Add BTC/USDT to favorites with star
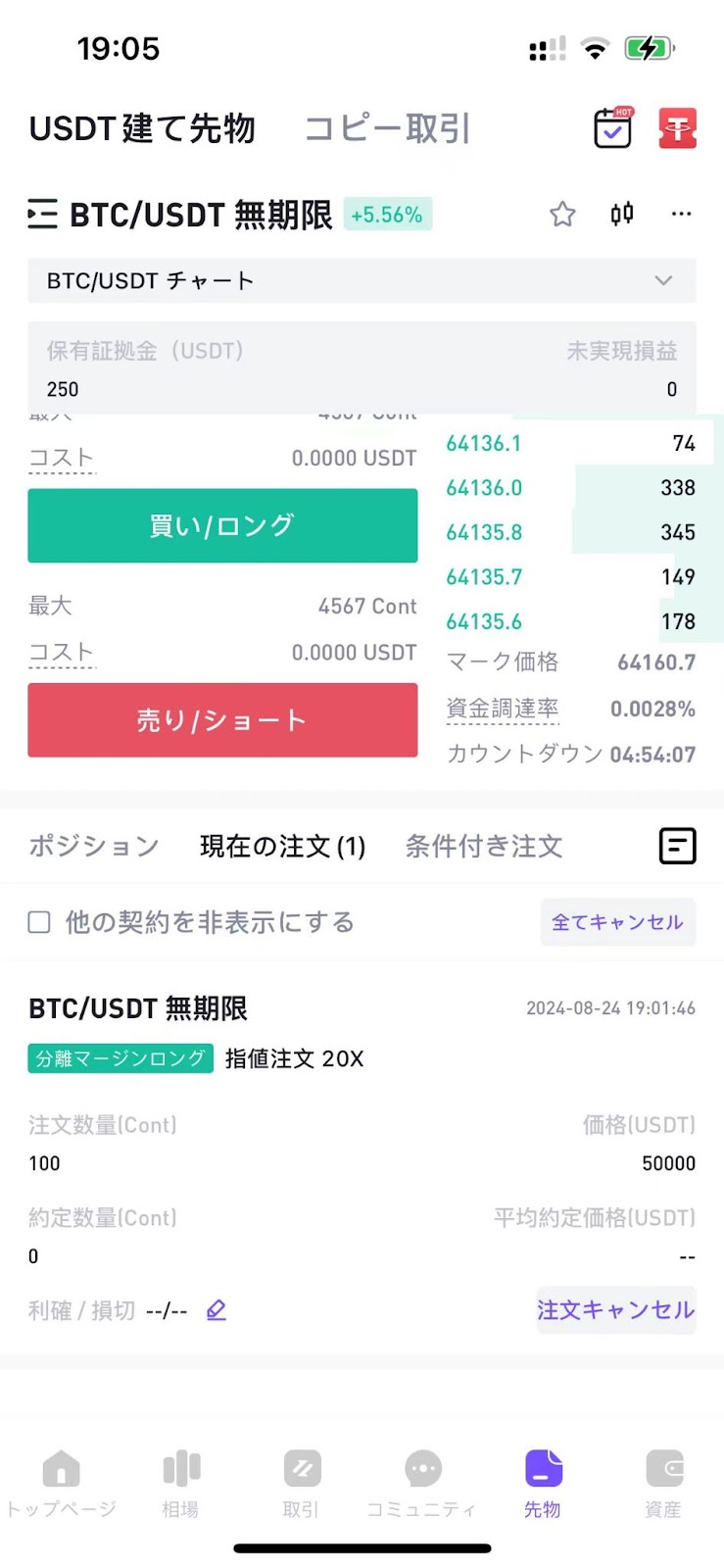Image resolution: width=724 pixels, height=1568 pixels. click(x=562, y=214)
